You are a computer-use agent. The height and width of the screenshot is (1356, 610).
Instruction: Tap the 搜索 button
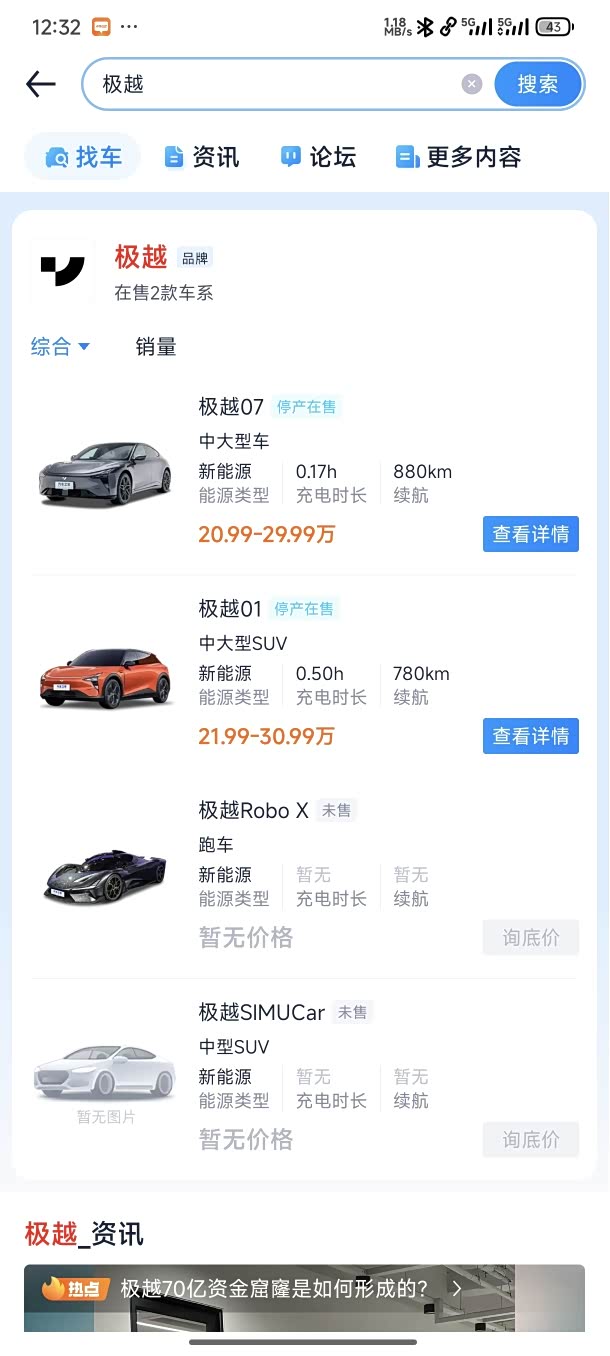(x=537, y=84)
